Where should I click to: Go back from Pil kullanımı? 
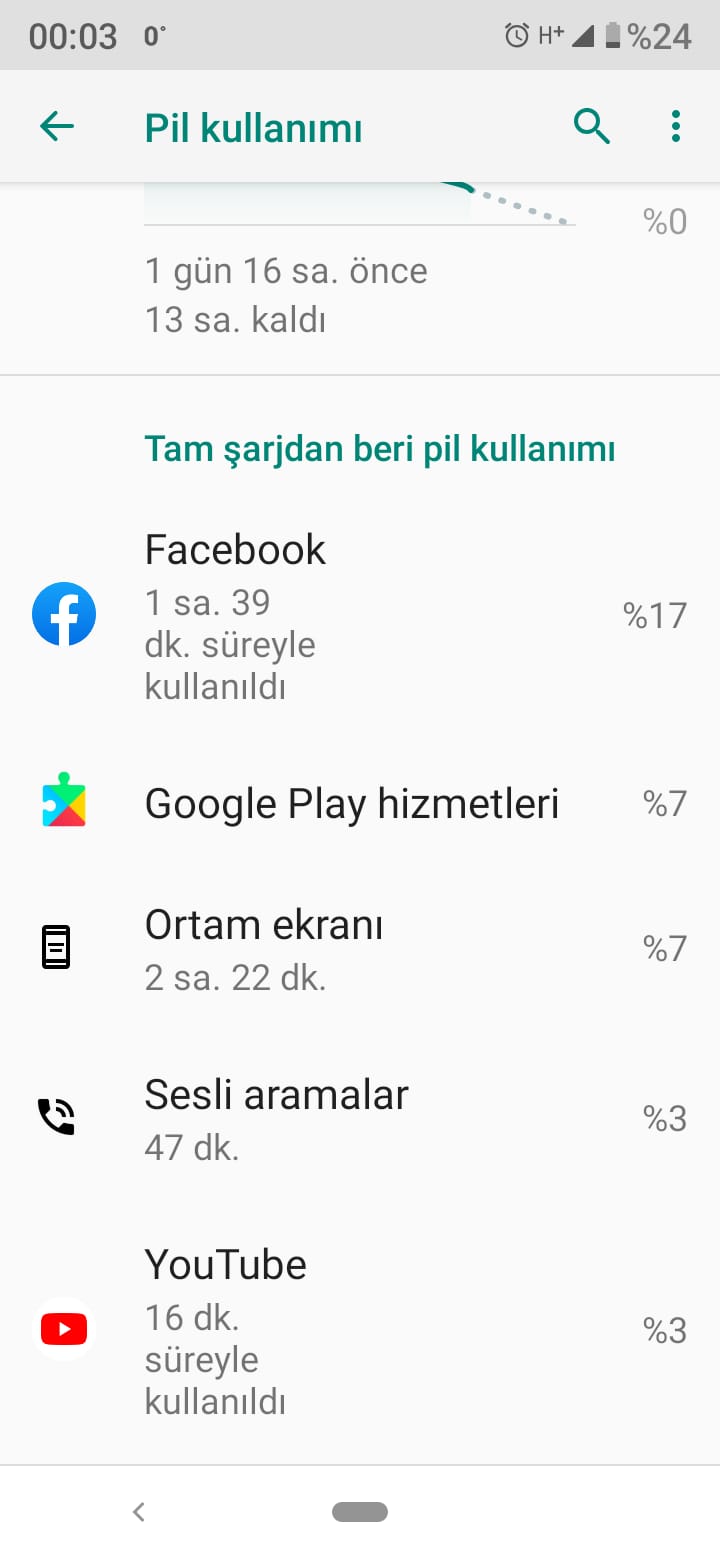pos(57,127)
